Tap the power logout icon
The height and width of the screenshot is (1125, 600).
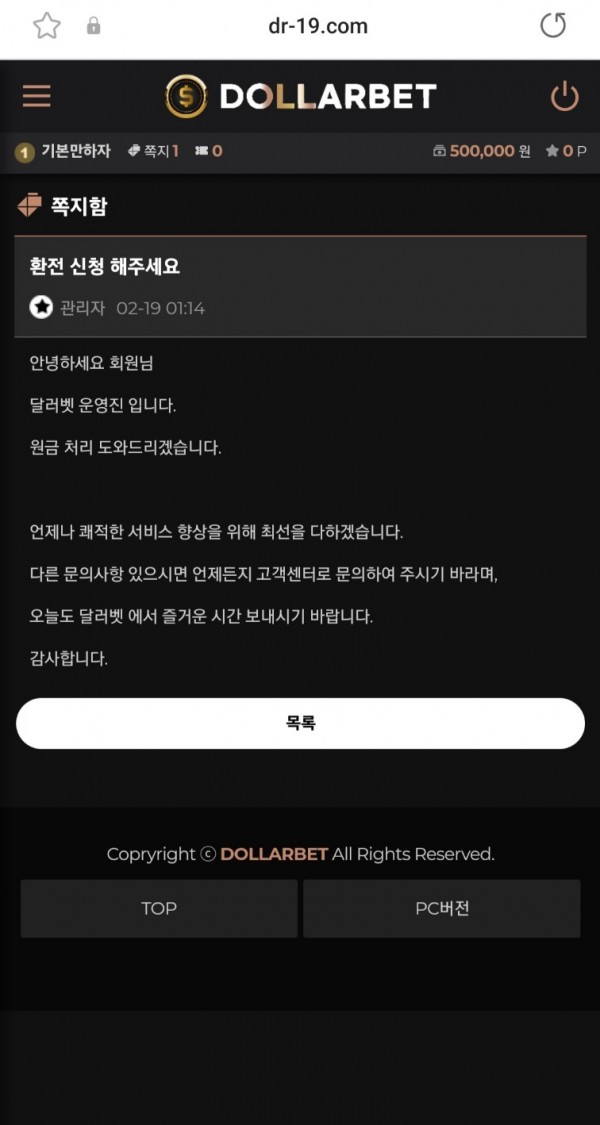click(564, 96)
